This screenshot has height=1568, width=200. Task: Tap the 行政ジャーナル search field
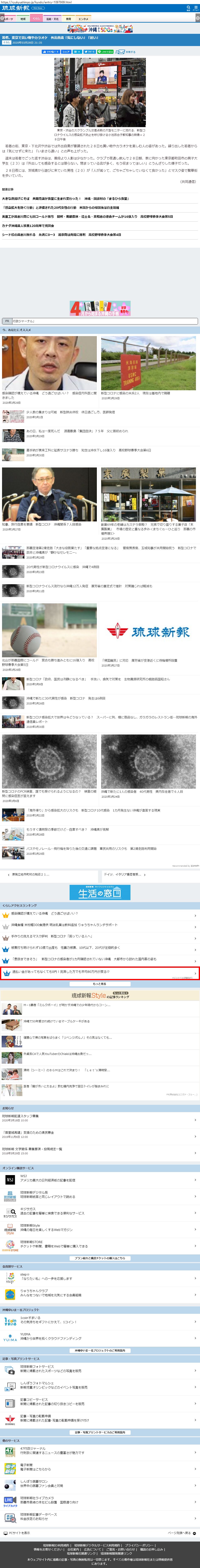click(103, 321)
